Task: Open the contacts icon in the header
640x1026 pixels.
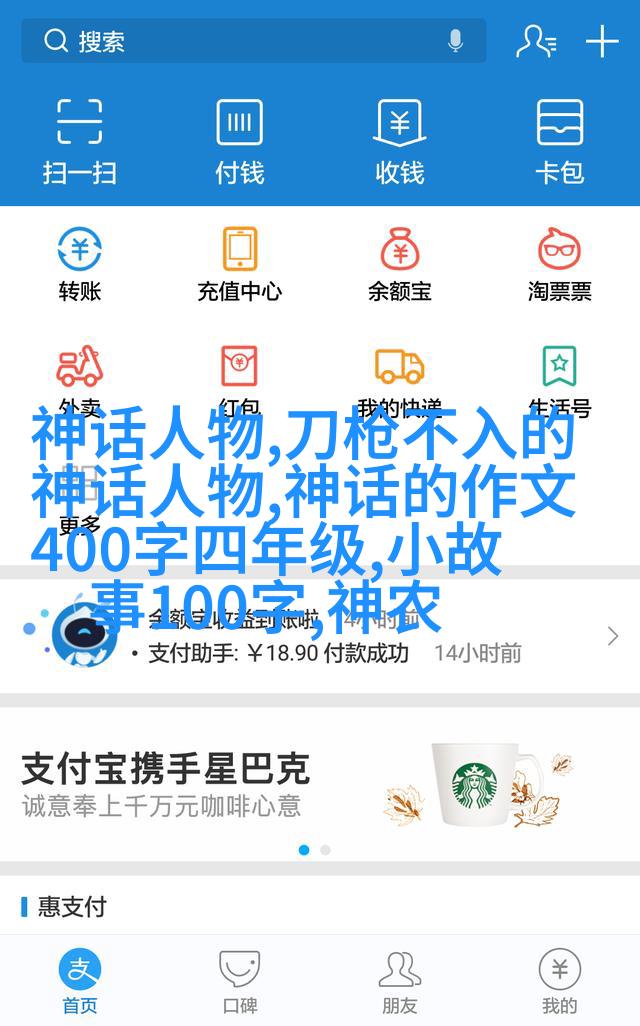Action: click(x=536, y=41)
